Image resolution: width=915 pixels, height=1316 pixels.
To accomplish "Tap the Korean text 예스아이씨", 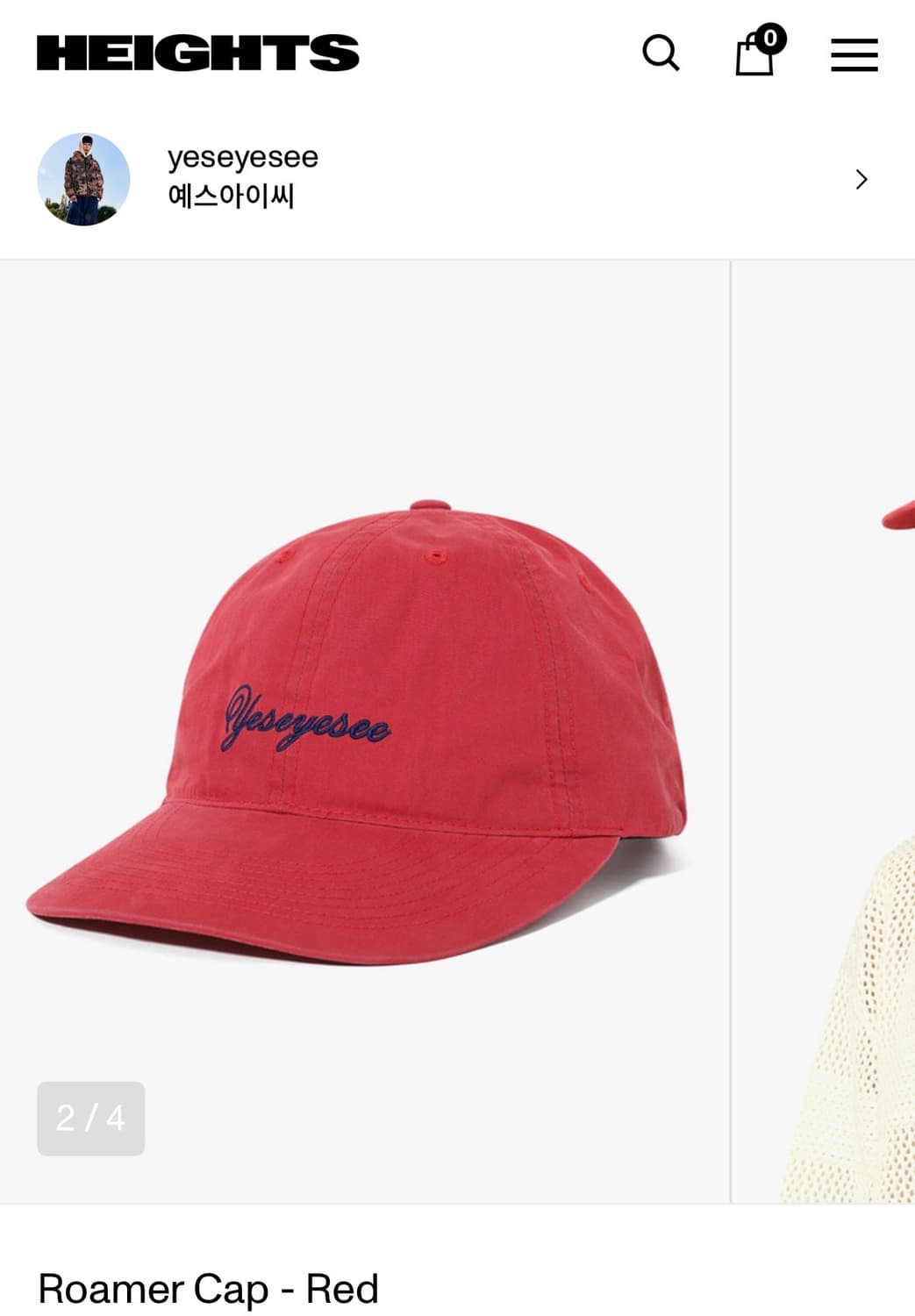I will [232, 197].
